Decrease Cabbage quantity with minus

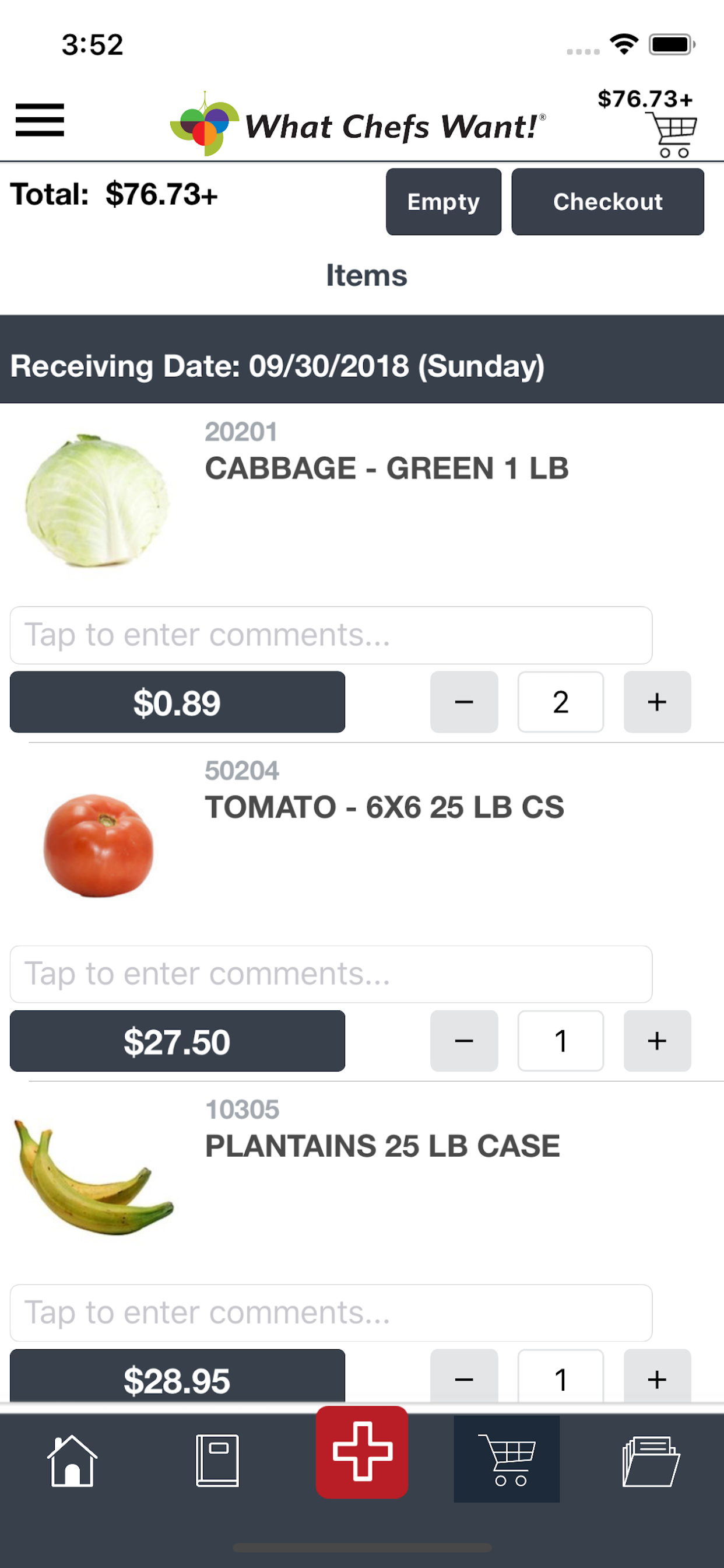tap(463, 702)
